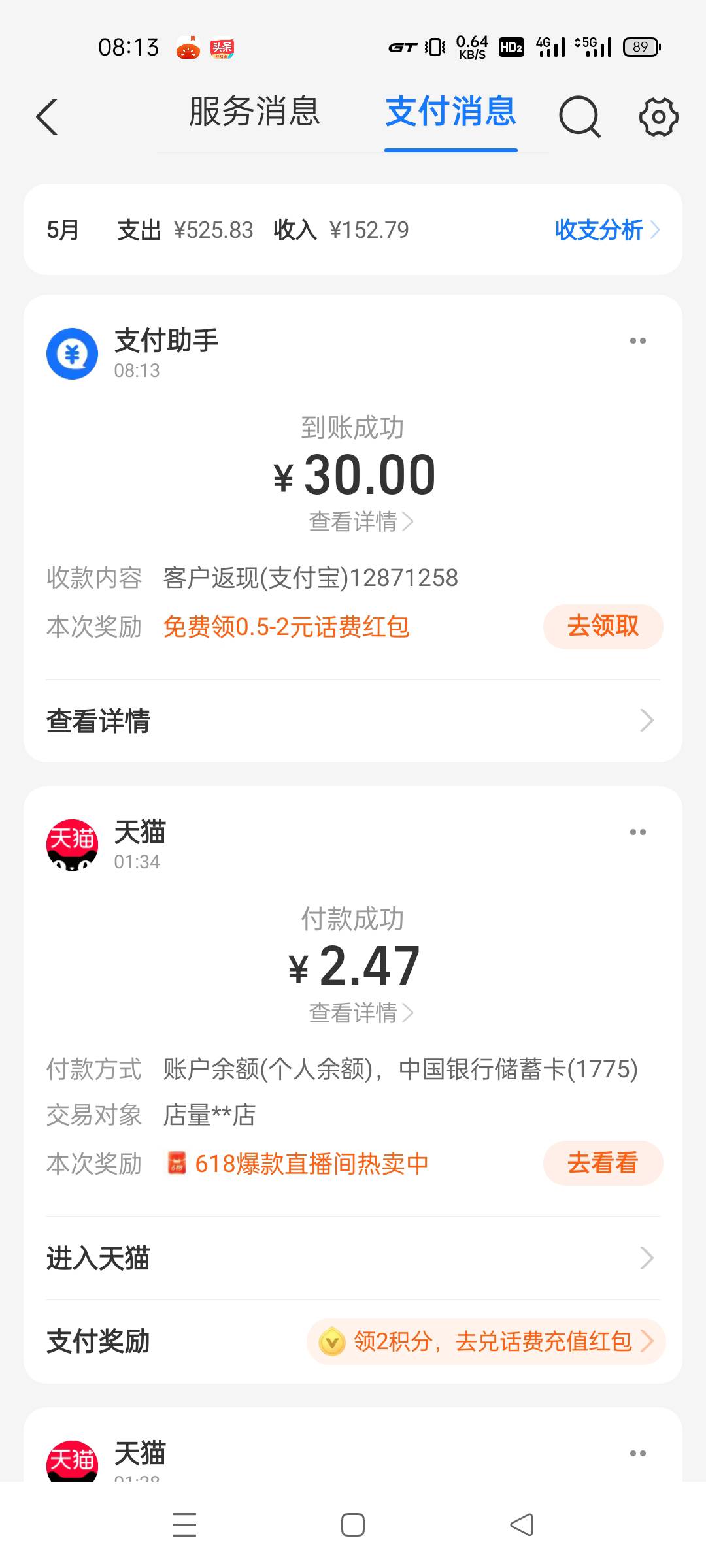Open the search magnifier icon
Viewport: 706px width, 1568px height.
click(579, 117)
